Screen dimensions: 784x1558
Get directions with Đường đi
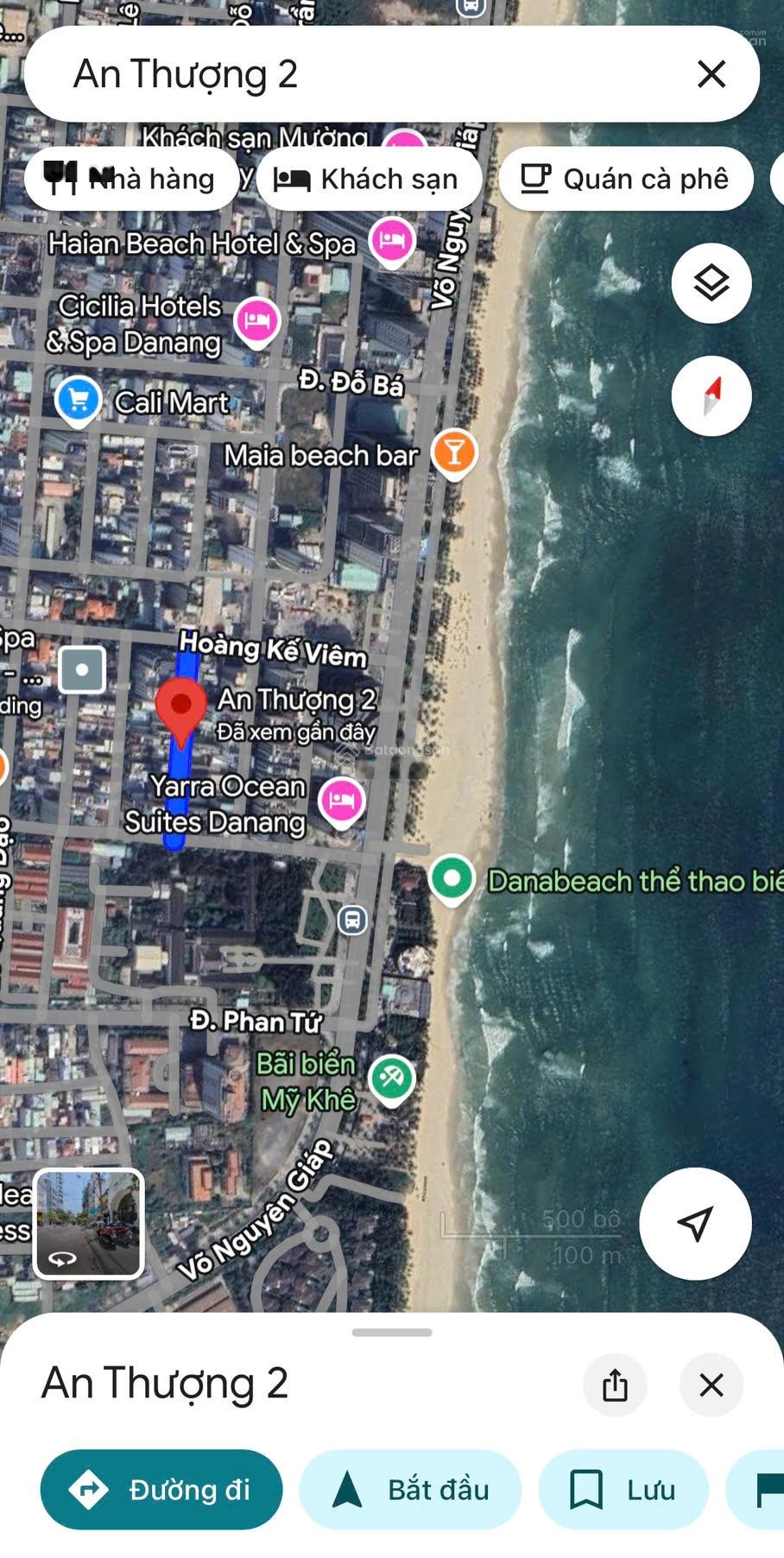tap(161, 1489)
